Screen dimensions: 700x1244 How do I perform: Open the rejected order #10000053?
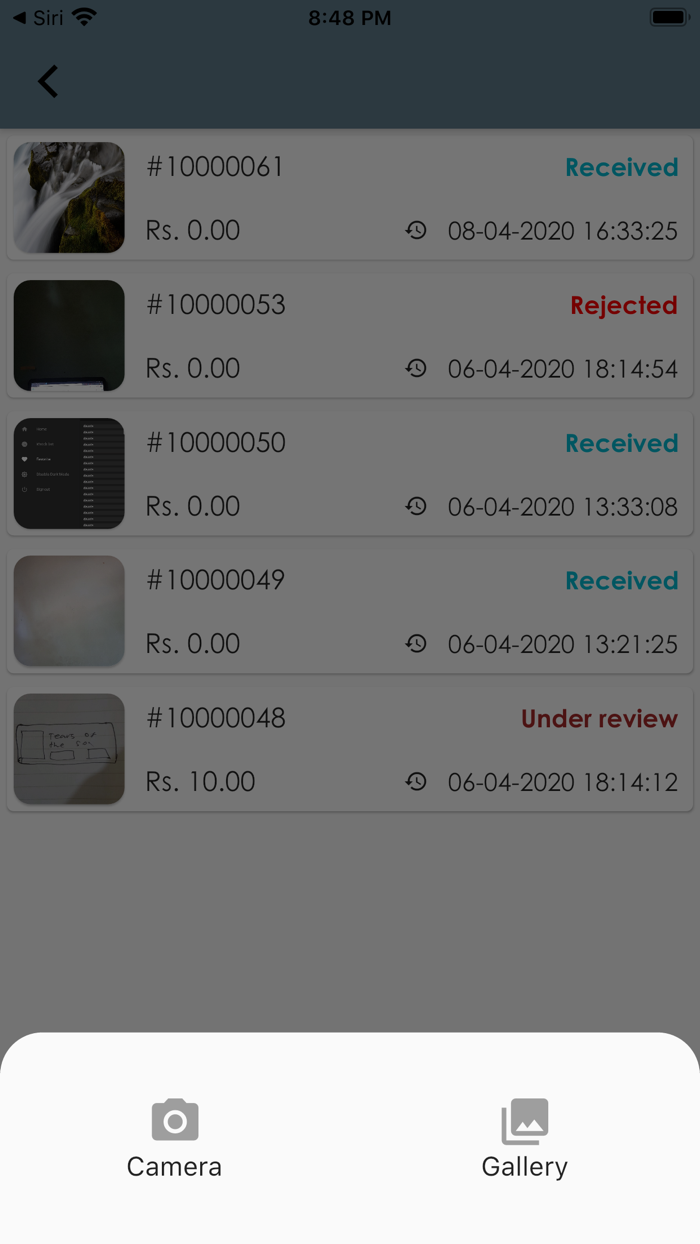tap(349, 336)
